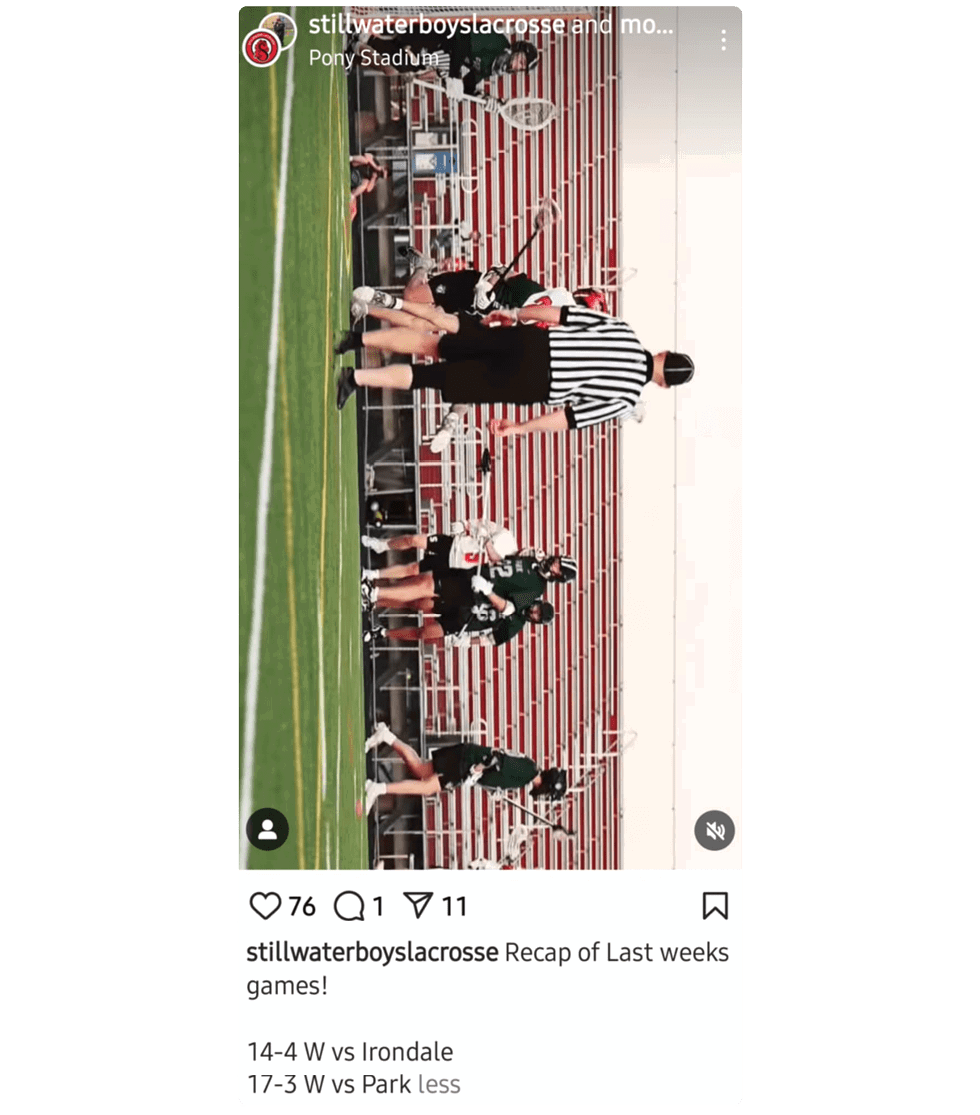View tagged people in the video

coord(267,829)
